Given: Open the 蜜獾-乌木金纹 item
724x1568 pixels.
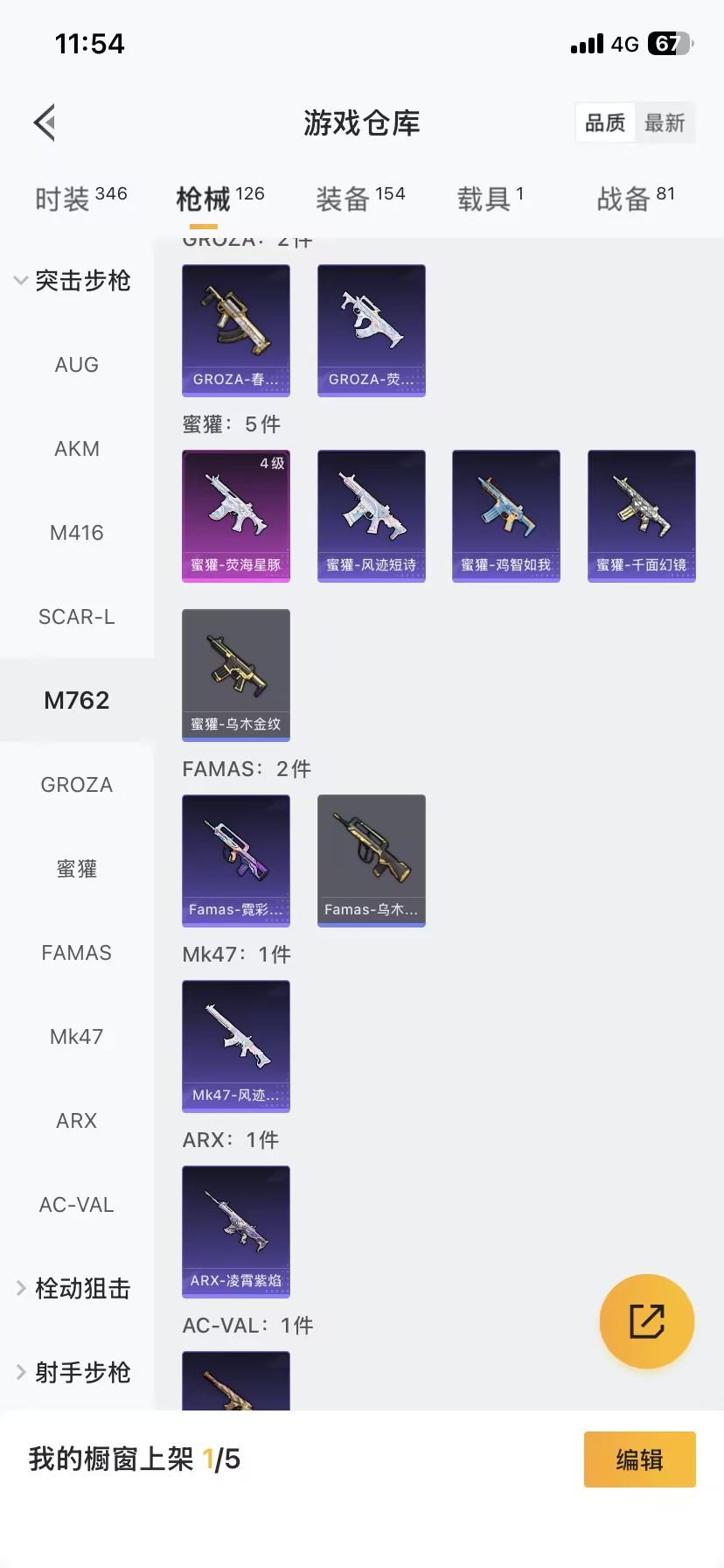Looking at the screenshot, I should click(236, 675).
